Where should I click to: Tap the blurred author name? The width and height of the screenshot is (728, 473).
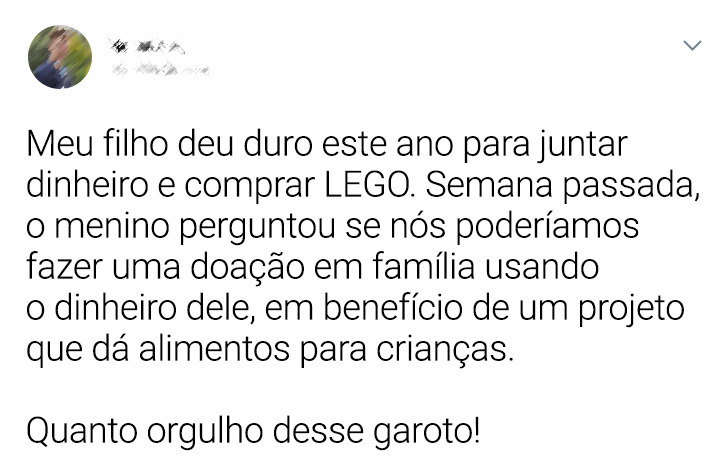click(x=147, y=45)
